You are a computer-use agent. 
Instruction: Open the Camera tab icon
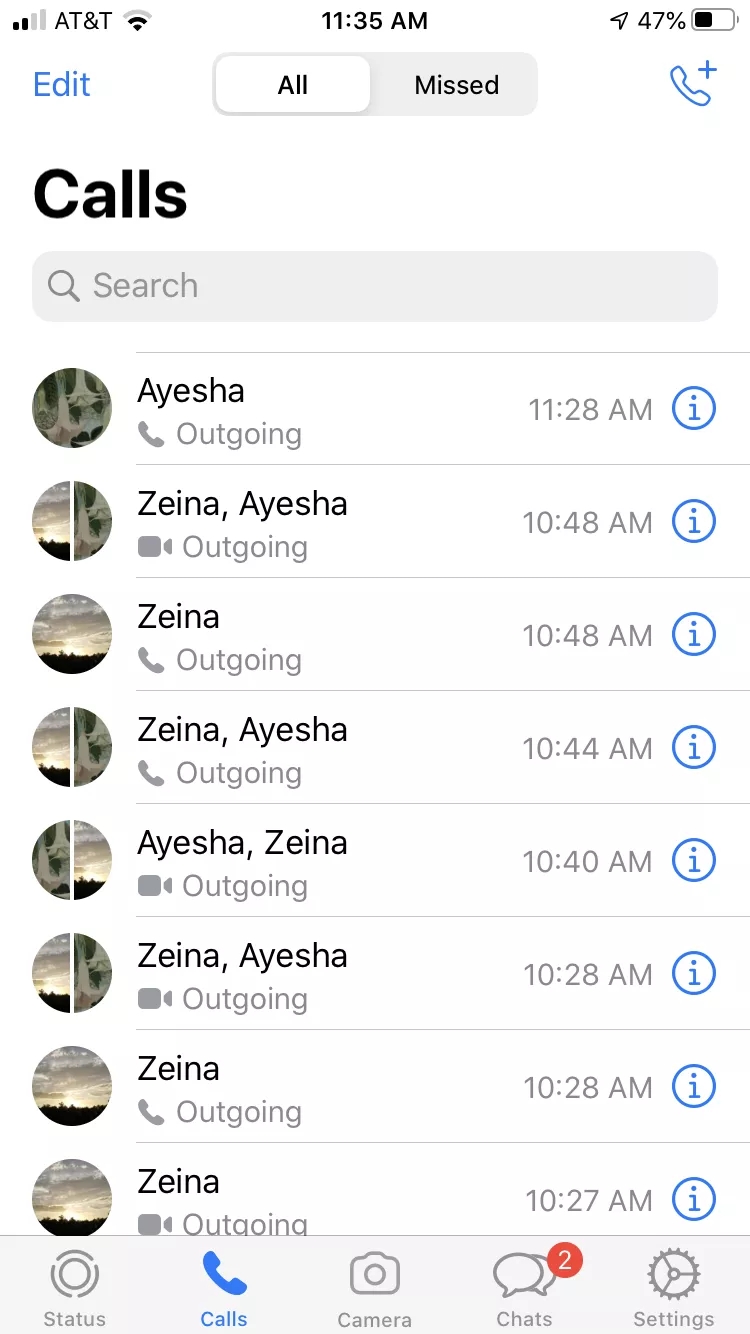(x=374, y=1274)
